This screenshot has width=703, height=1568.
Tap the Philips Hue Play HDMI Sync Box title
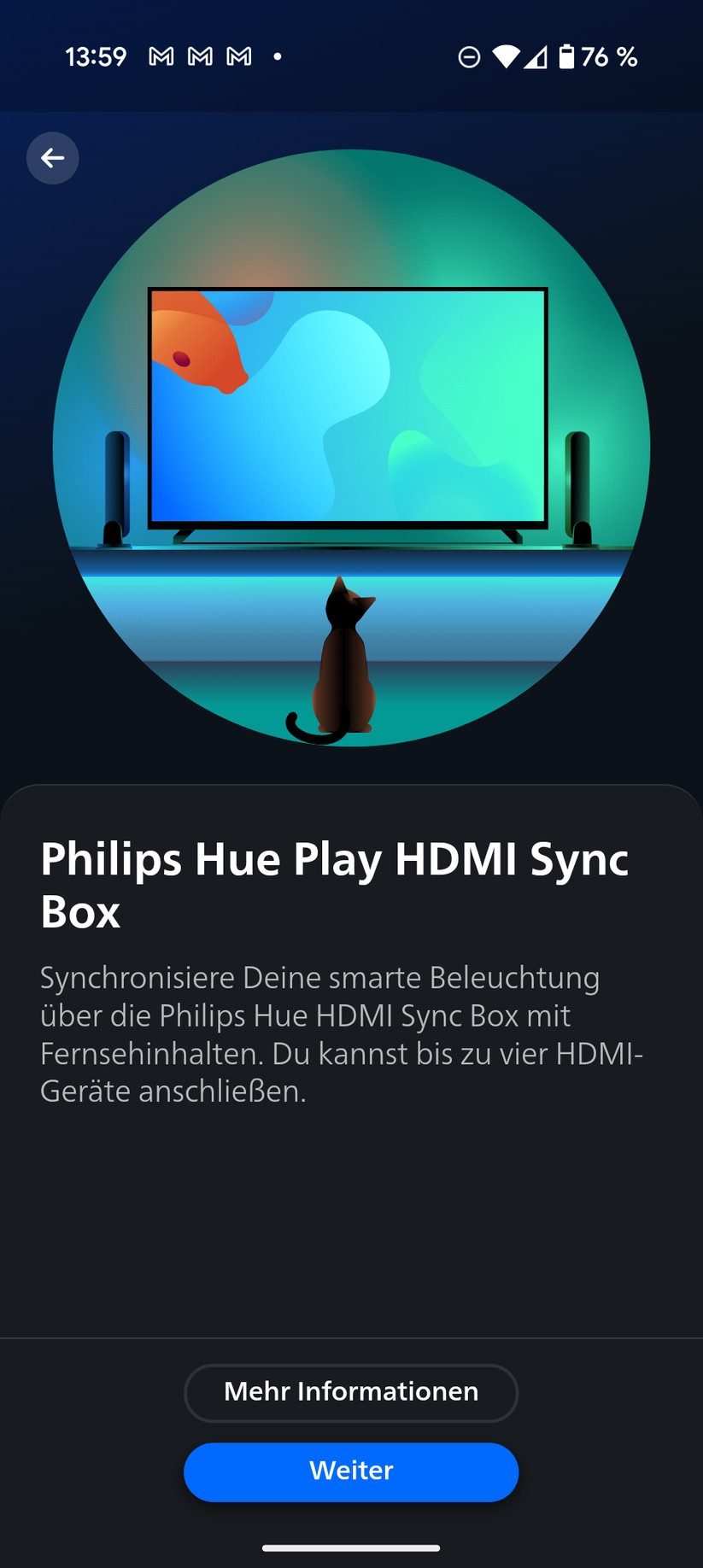pos(335,884)
